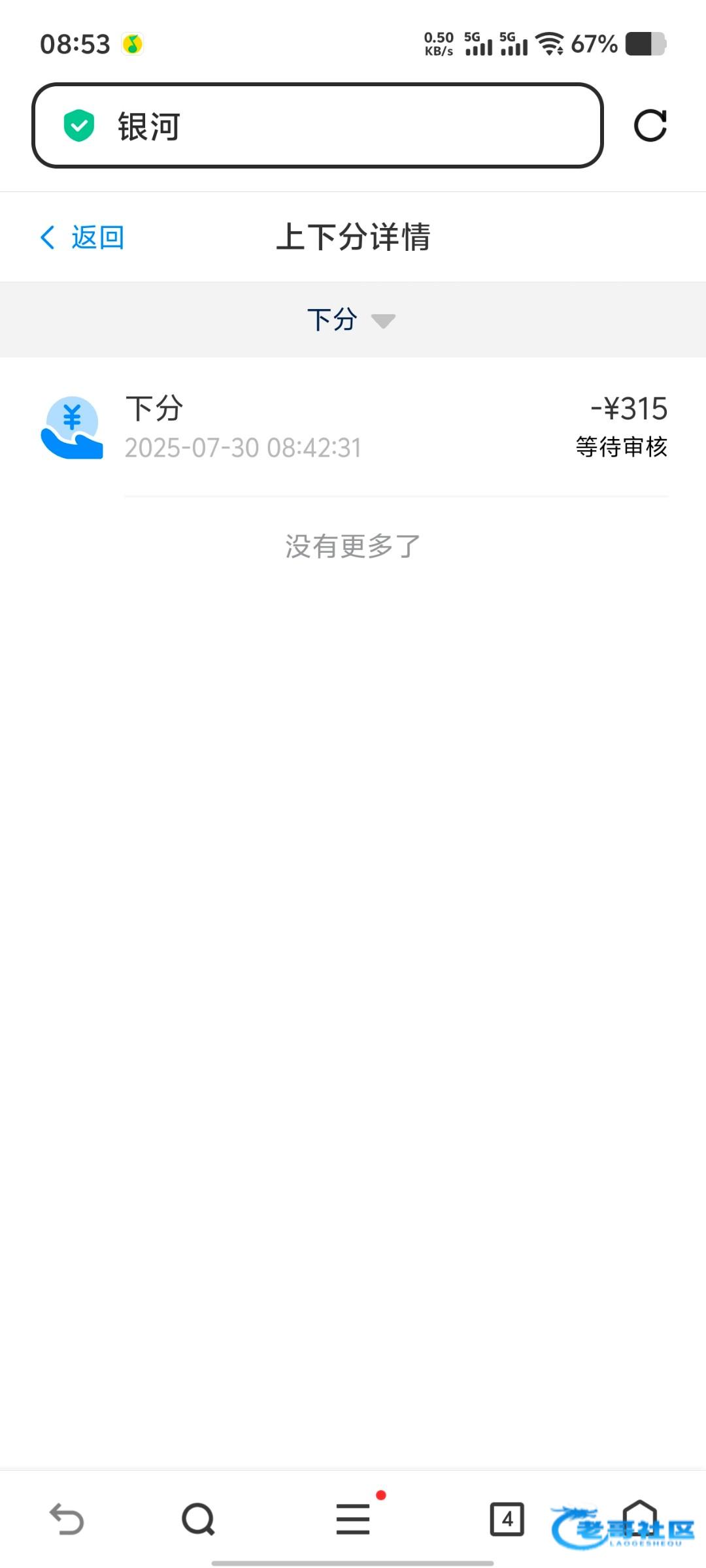Reload the page with refresh icon
This screenshot has height=1568, width=706.
(650, 125)
